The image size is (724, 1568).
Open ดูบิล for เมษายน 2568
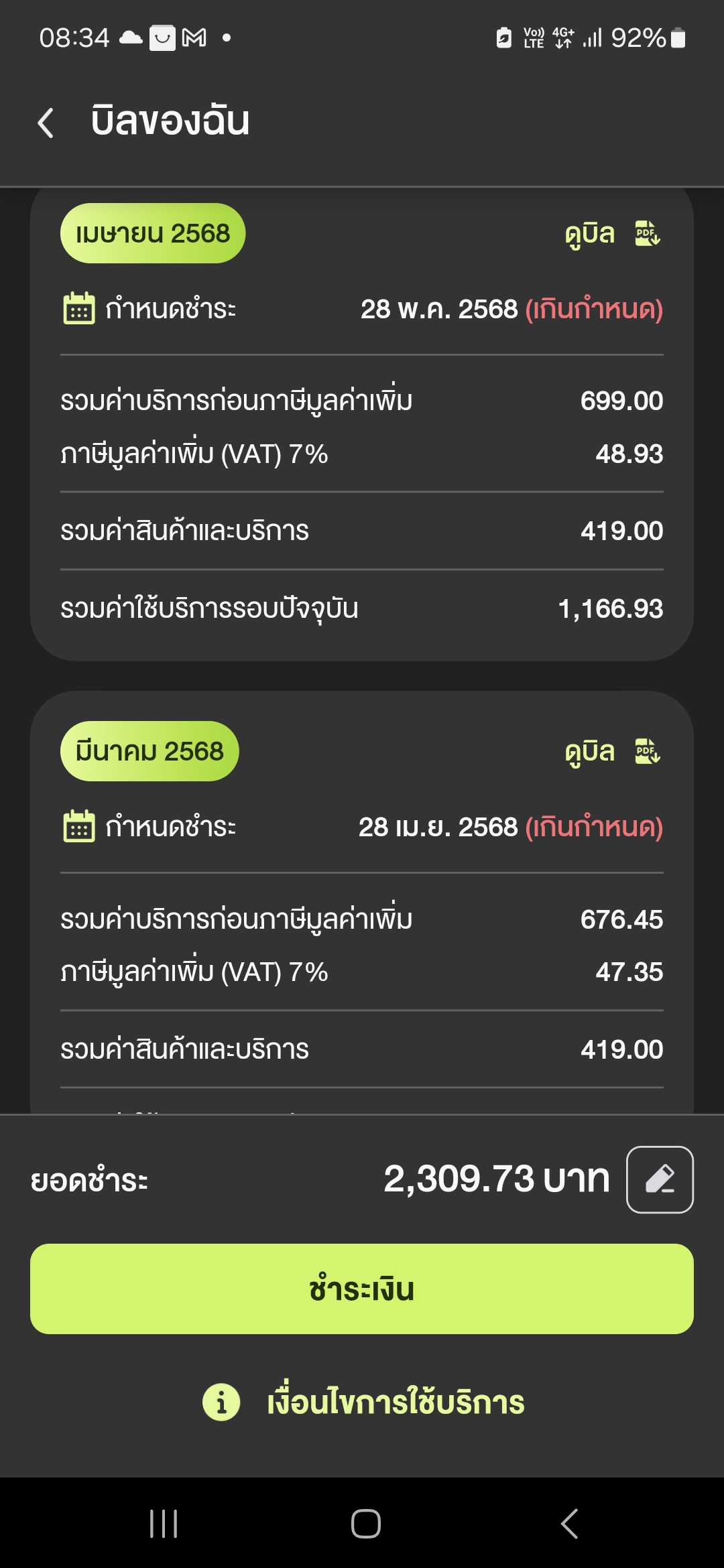coord(613,234)
